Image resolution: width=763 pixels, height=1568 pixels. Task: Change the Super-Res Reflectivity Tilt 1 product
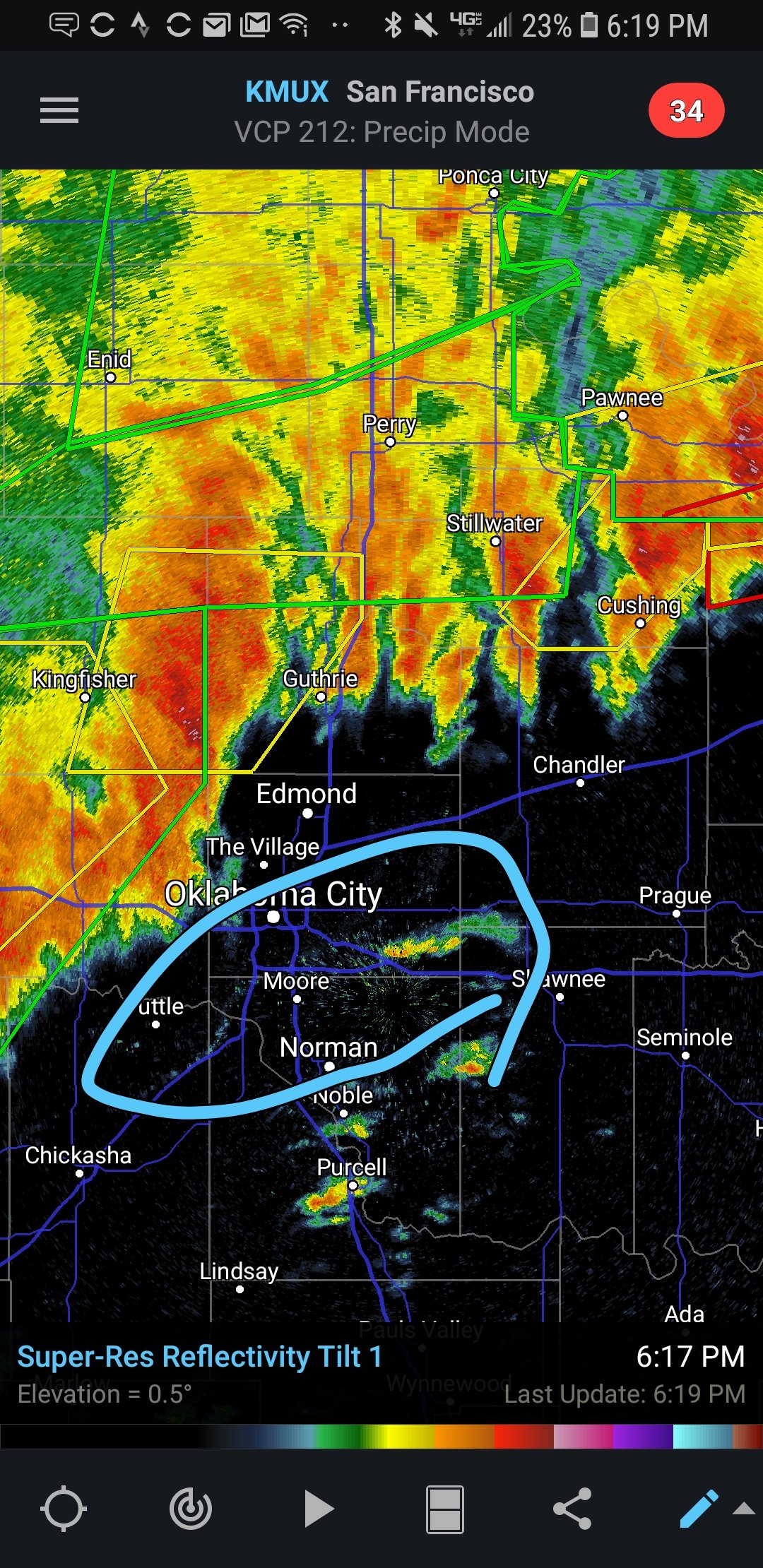click(200, 1356)
